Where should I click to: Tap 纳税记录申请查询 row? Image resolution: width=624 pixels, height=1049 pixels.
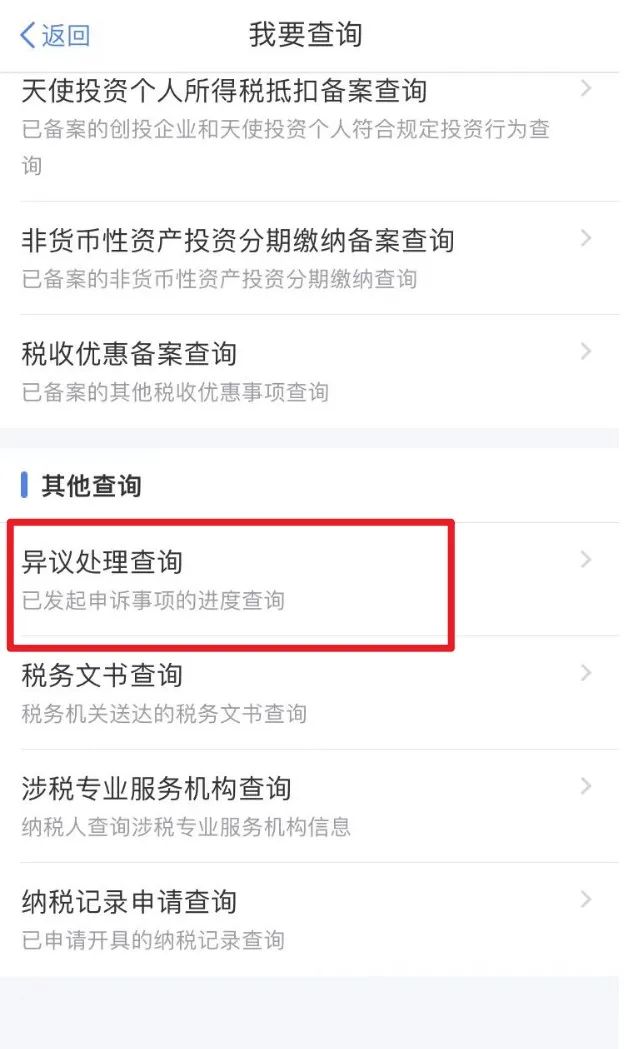pyautogui.click(x=312, y=919)
